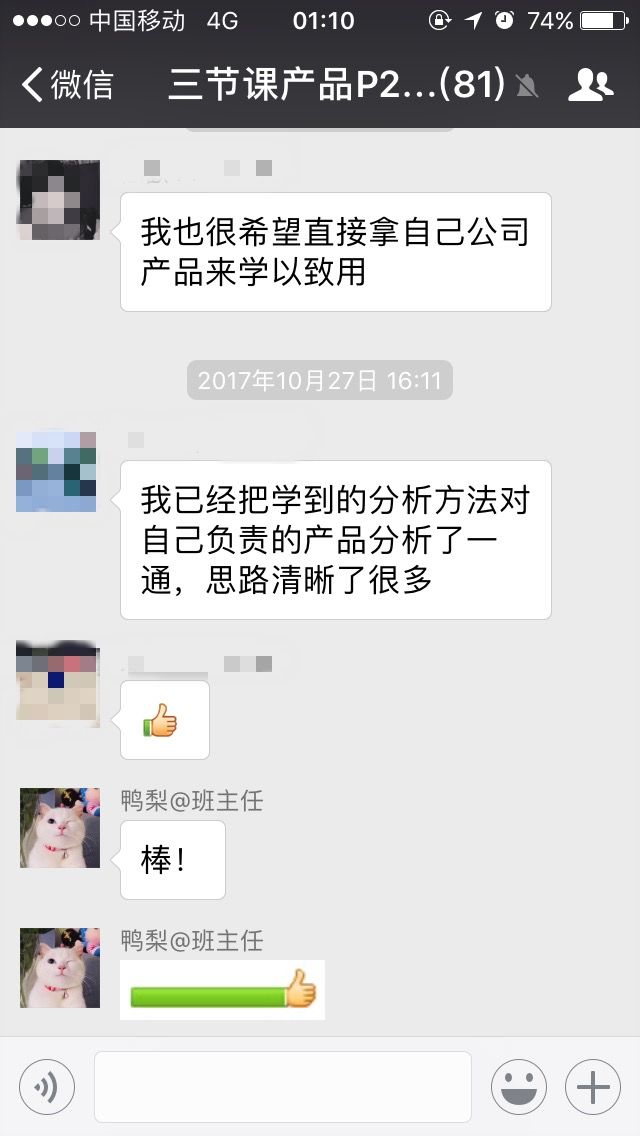Tap 鸭梁@班主任 avatar beside 棒！ message
This screenshot has width=640, height=1136.
[60, 828]
